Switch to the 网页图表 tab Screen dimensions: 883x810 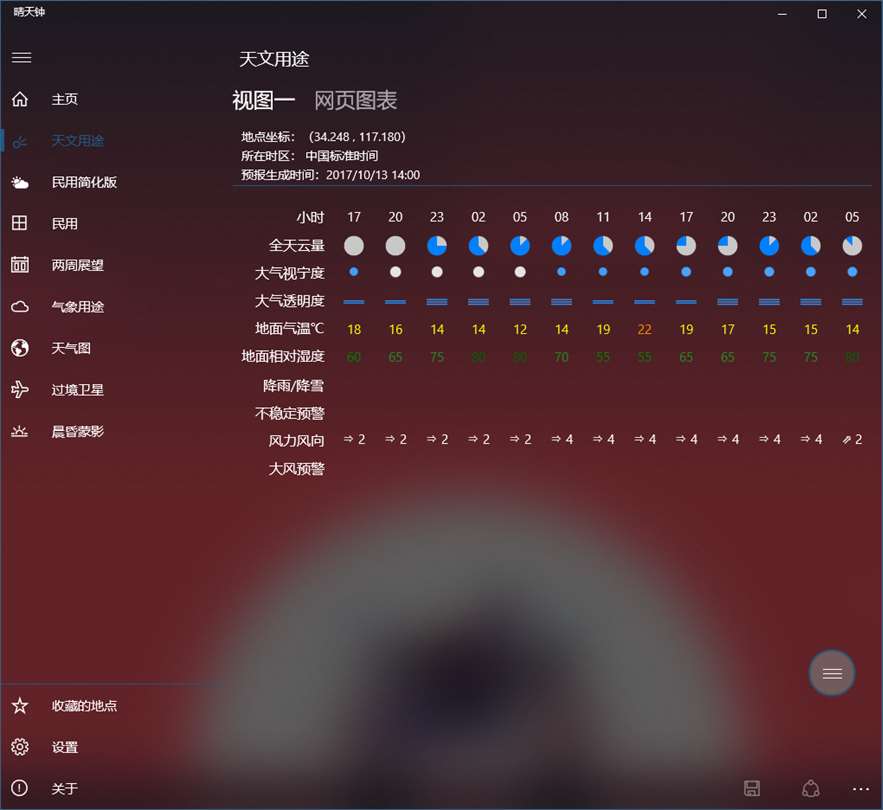[x=355, y=100]
